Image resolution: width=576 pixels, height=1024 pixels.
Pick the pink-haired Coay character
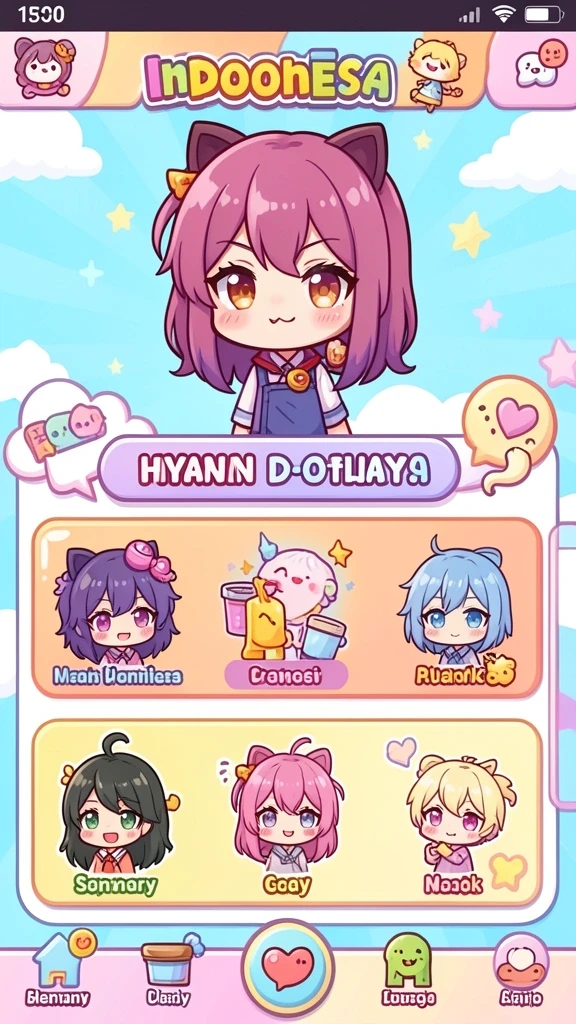tap(287, 816)
